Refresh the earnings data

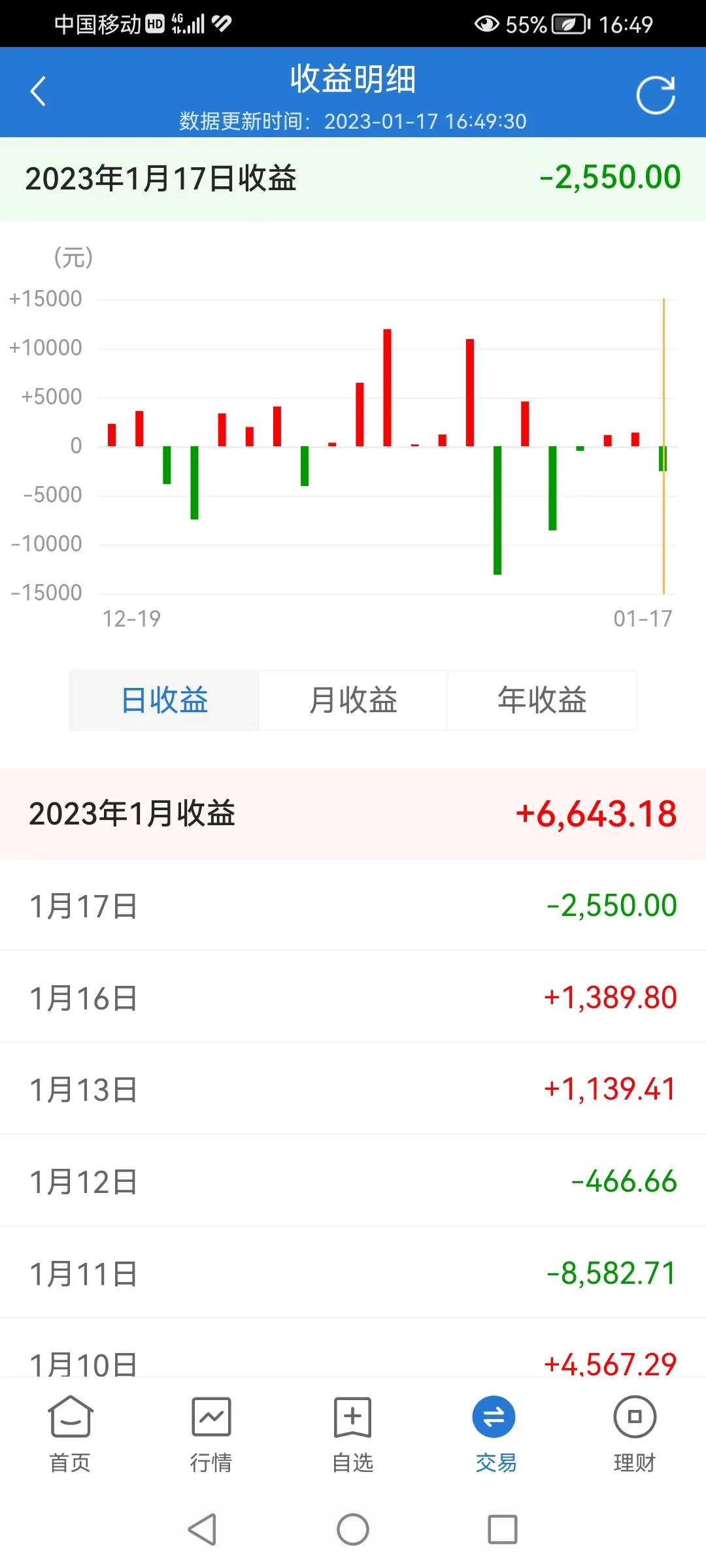pyautogui.click(x=656, y=95)
